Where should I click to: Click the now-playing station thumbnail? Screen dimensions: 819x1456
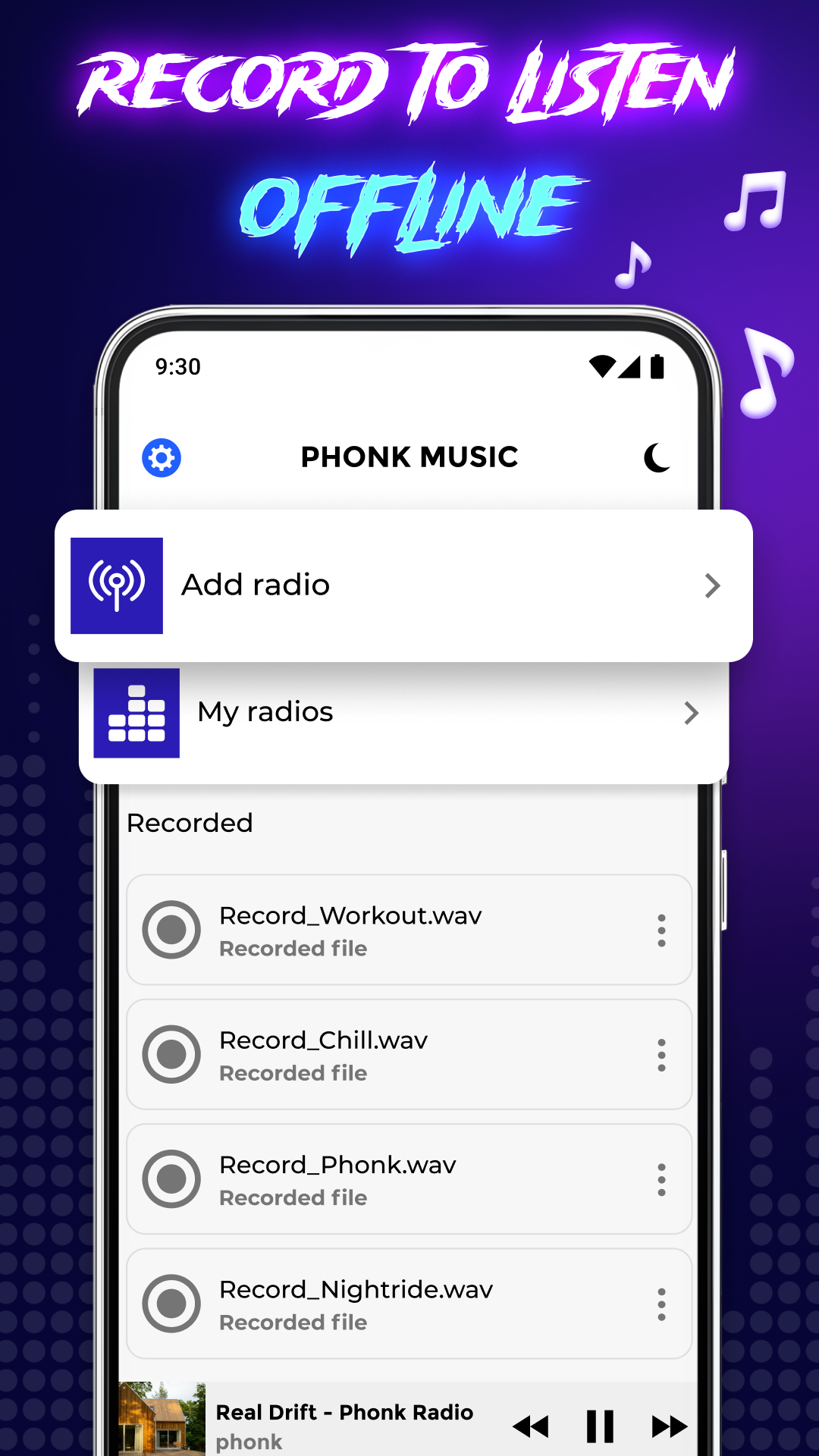[x=162, y=1420]
